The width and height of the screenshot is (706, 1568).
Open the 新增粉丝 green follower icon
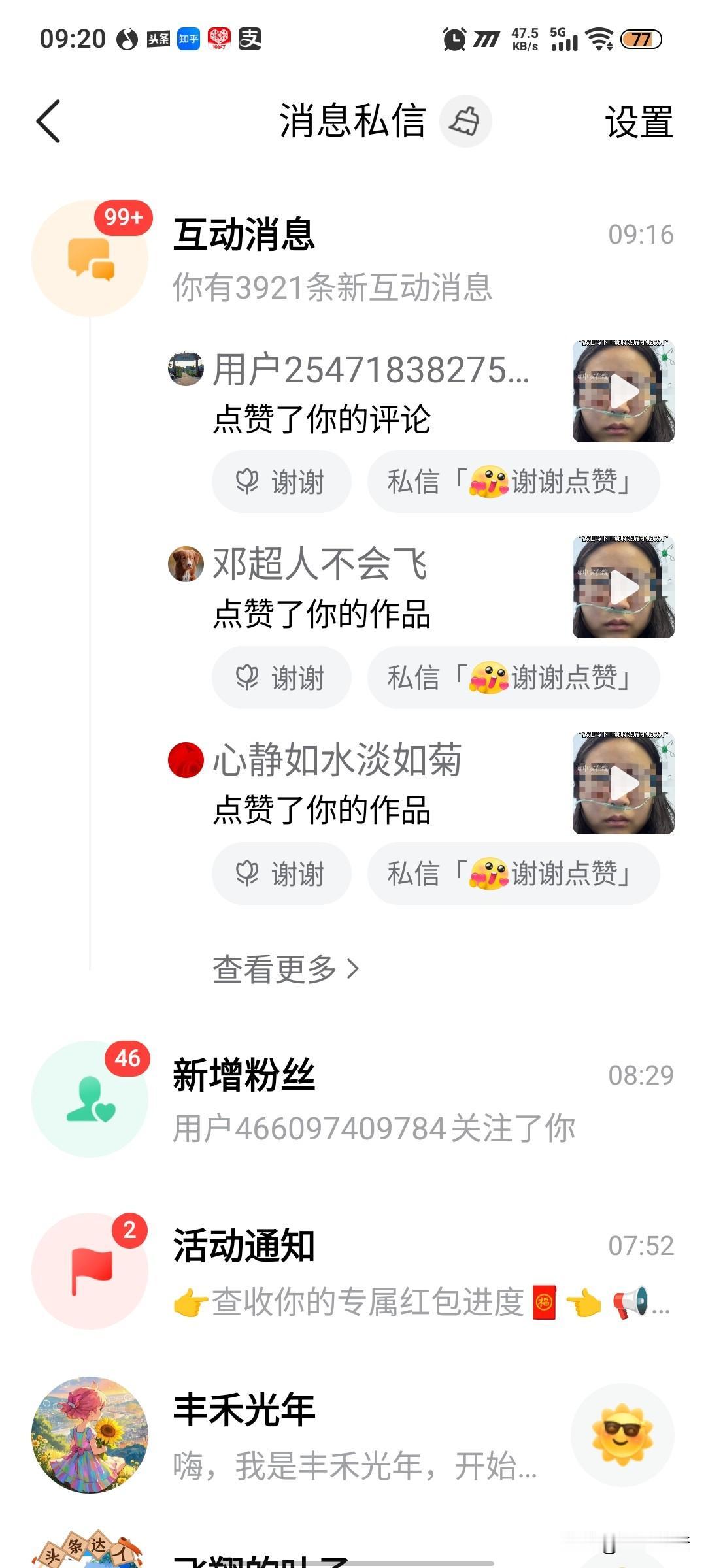(x=90, y=1100)
